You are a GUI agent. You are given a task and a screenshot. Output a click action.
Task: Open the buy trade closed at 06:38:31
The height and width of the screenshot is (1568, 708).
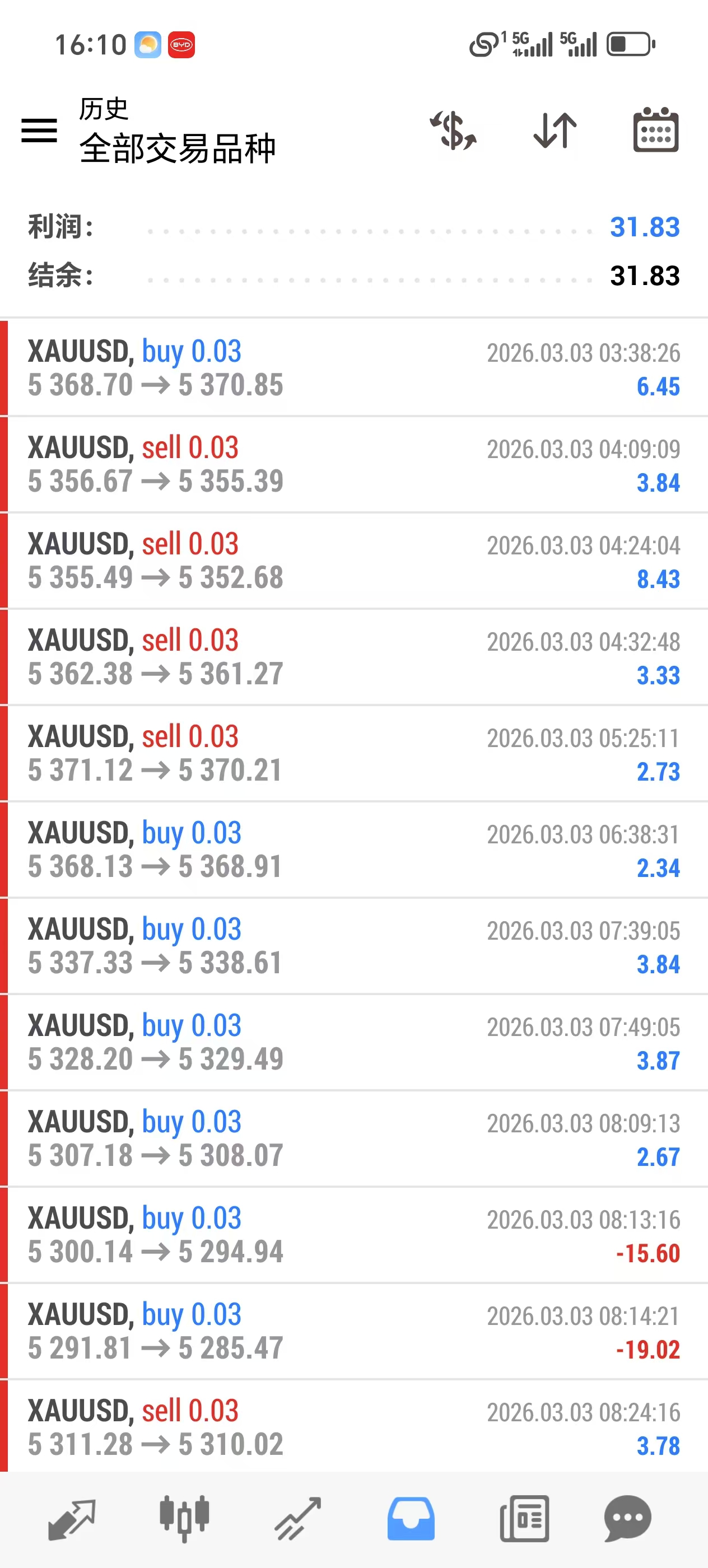point(353,849)
